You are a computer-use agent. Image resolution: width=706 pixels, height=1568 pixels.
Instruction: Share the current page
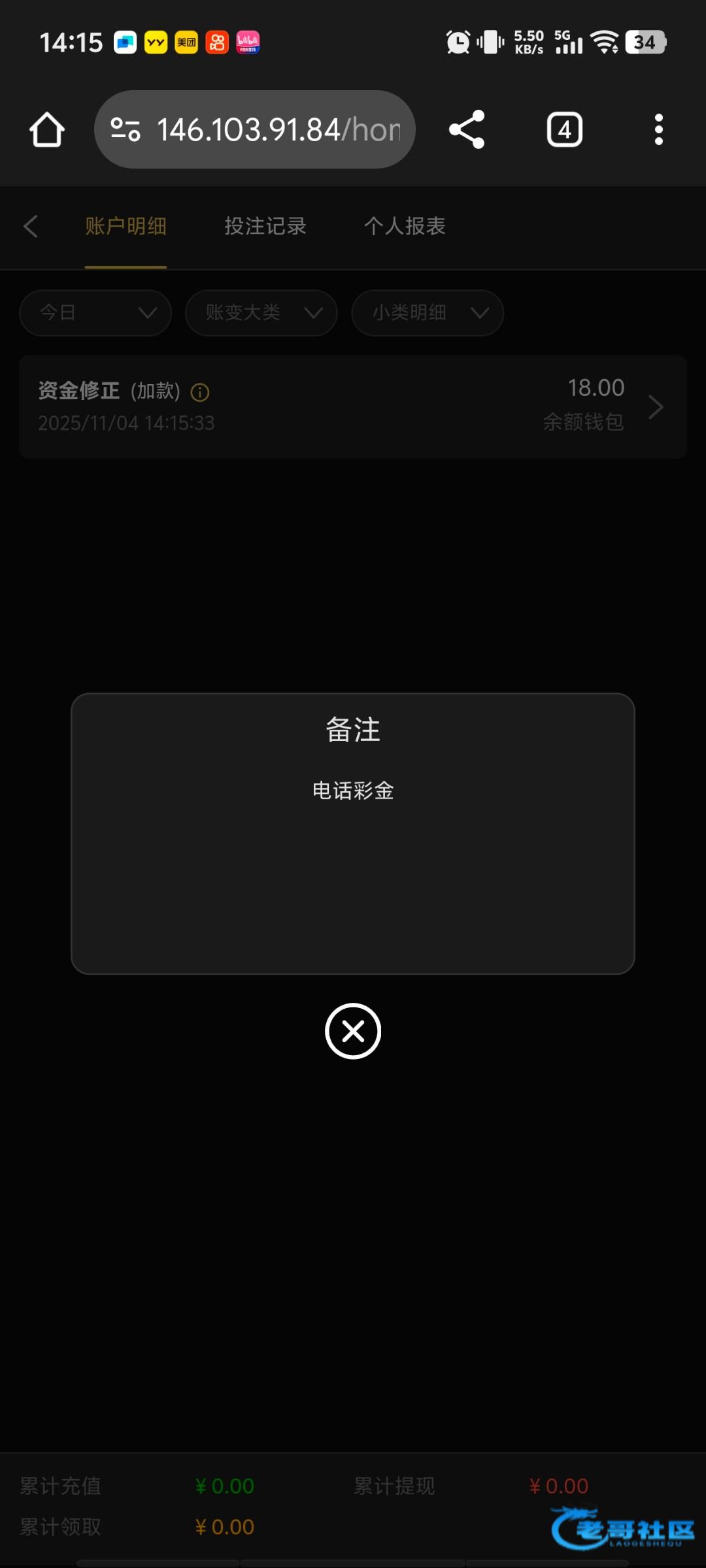tap(467, 129)
